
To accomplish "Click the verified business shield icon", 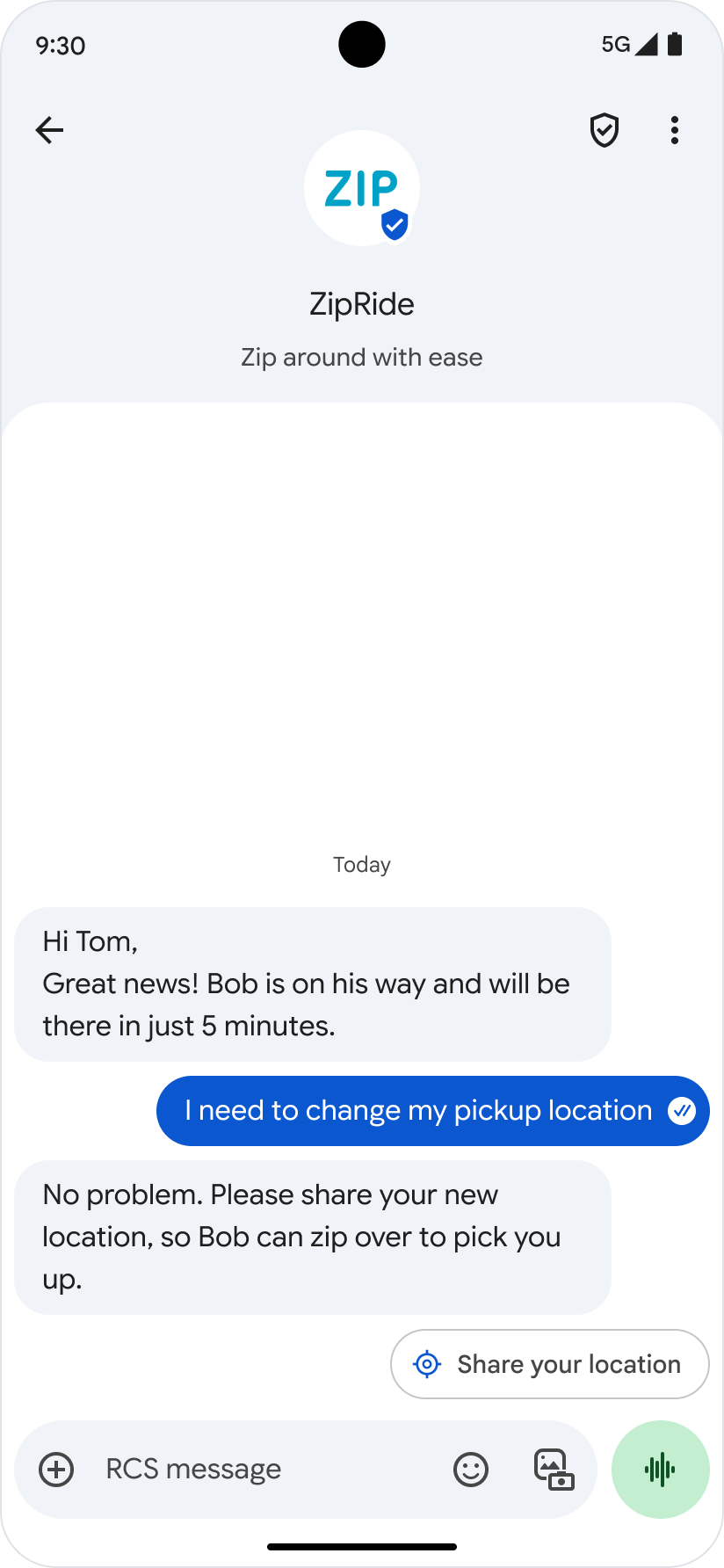I will coord(605,130).
